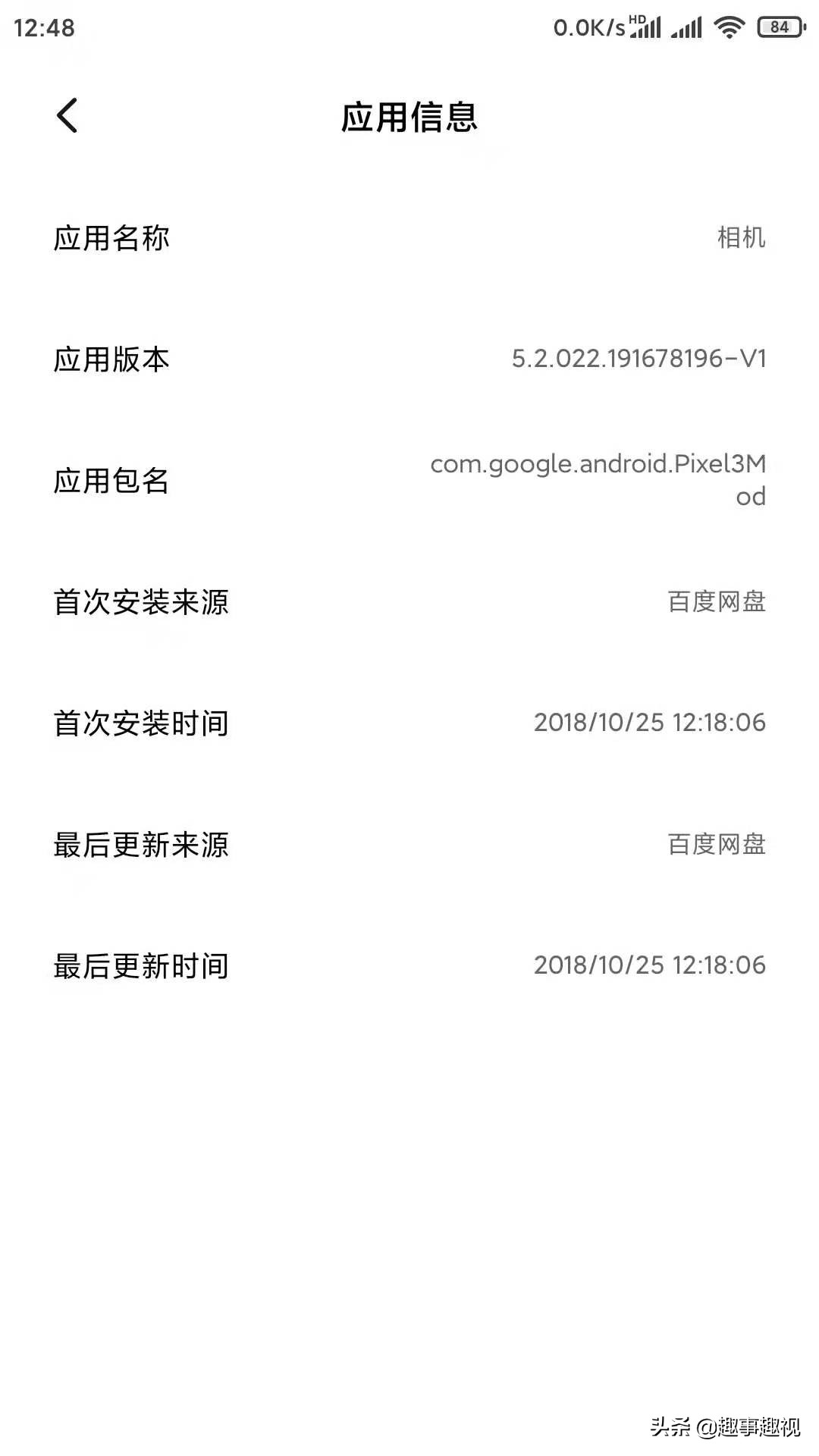Tap 百度网盘 under 首次安装来源
819x1456 pixels.
pos(715,603)
